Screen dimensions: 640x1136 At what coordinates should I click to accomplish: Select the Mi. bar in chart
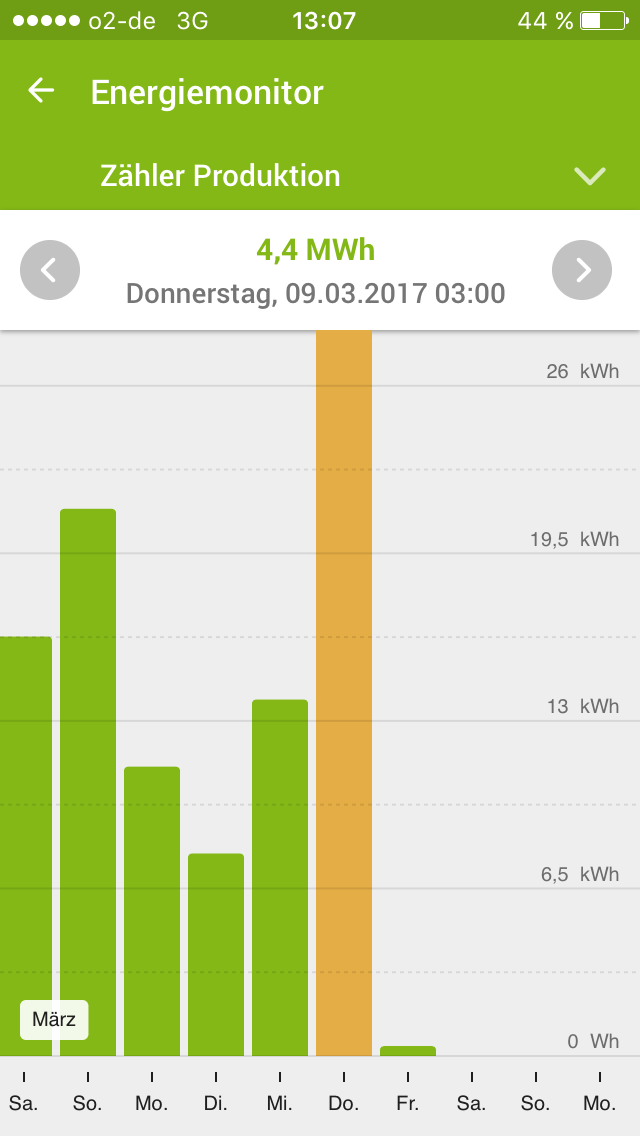tap(280, 877)
